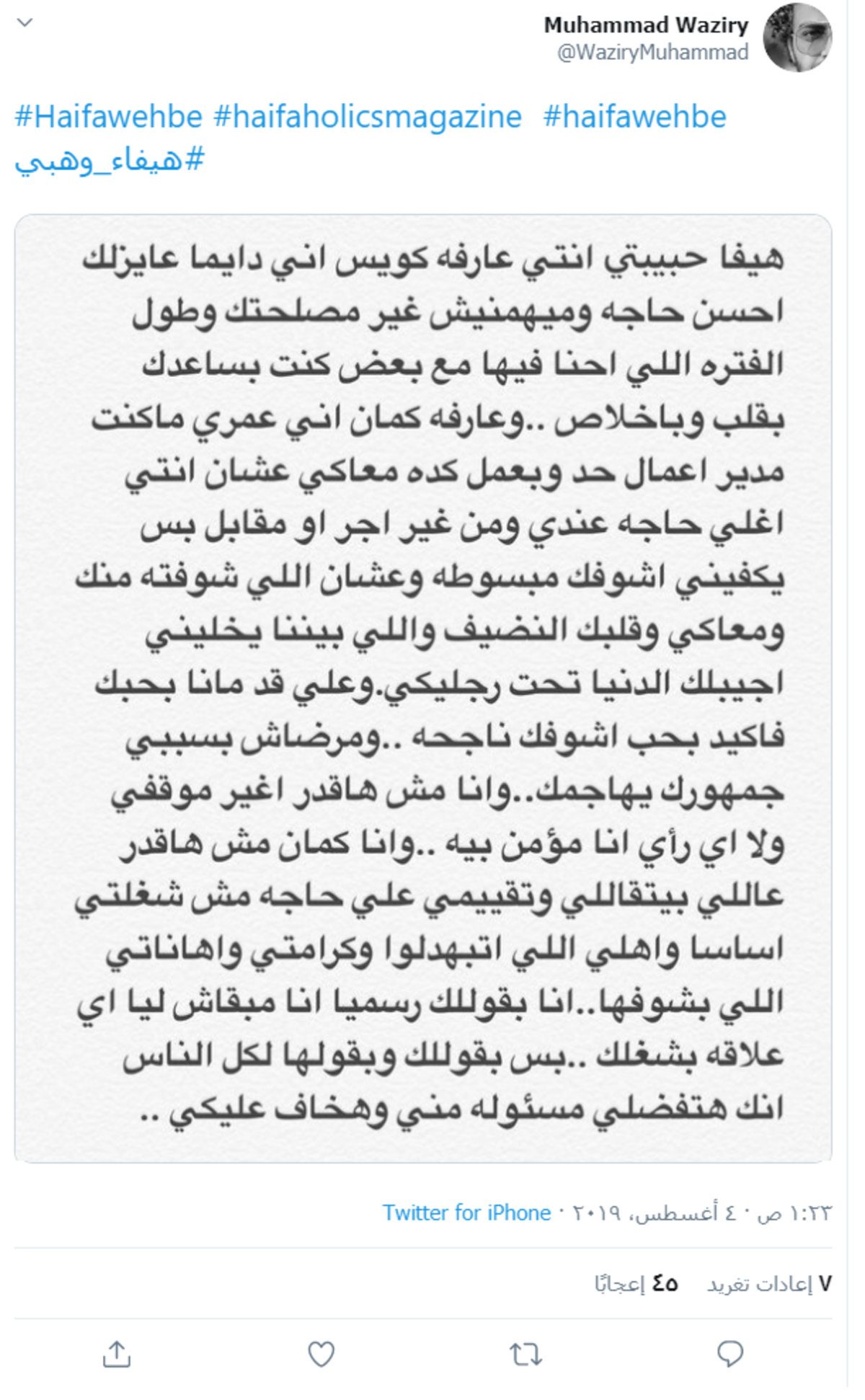View the 45 likes list
Image resolution: width=865 pixels, height=1400 pixels.
(x=636, y=1283)
